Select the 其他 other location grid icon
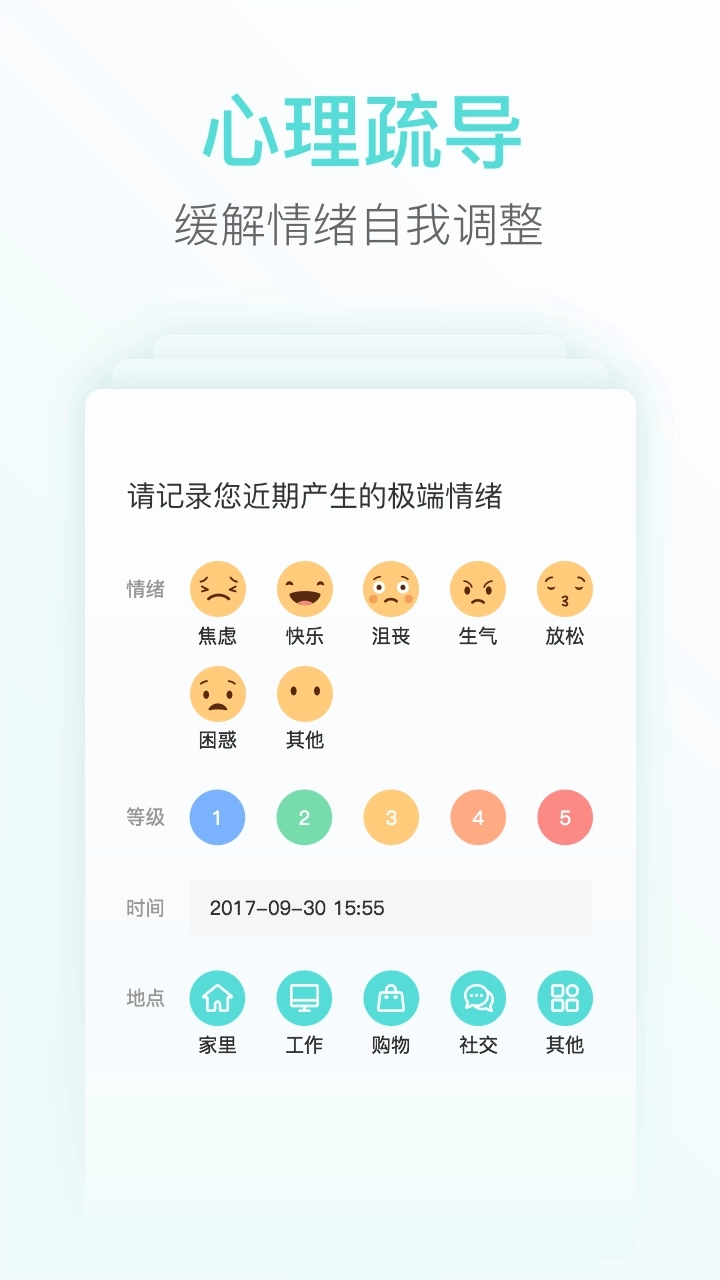 565,997
